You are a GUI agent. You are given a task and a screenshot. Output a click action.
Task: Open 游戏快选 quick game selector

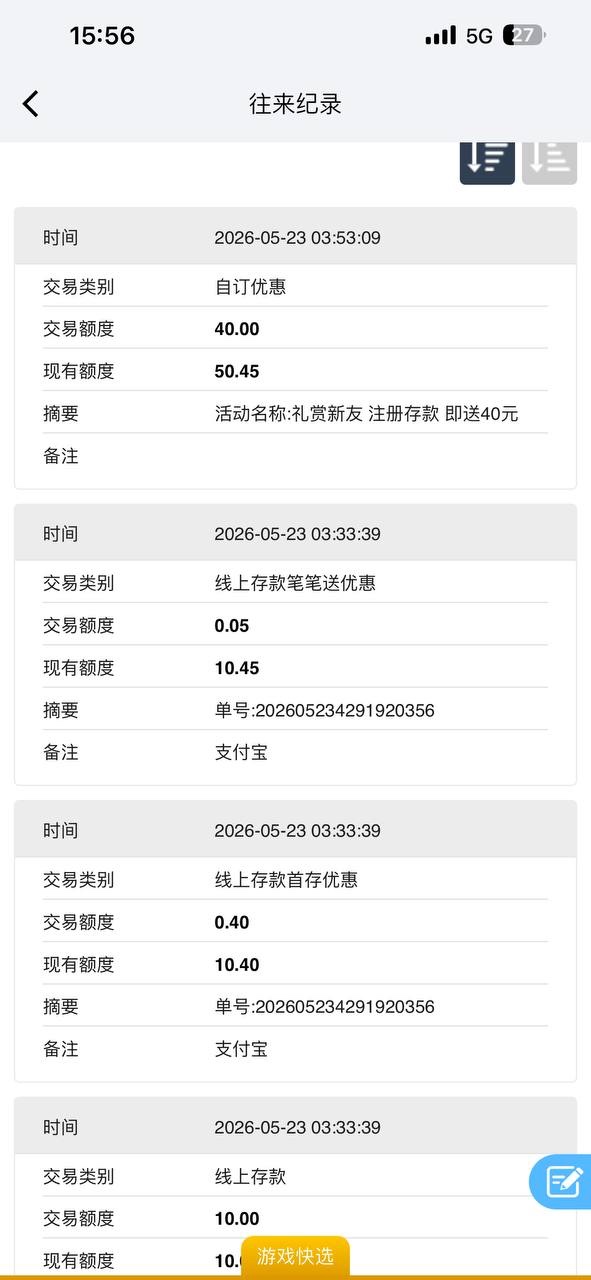pyautogui.click(x=295, y=1256)
